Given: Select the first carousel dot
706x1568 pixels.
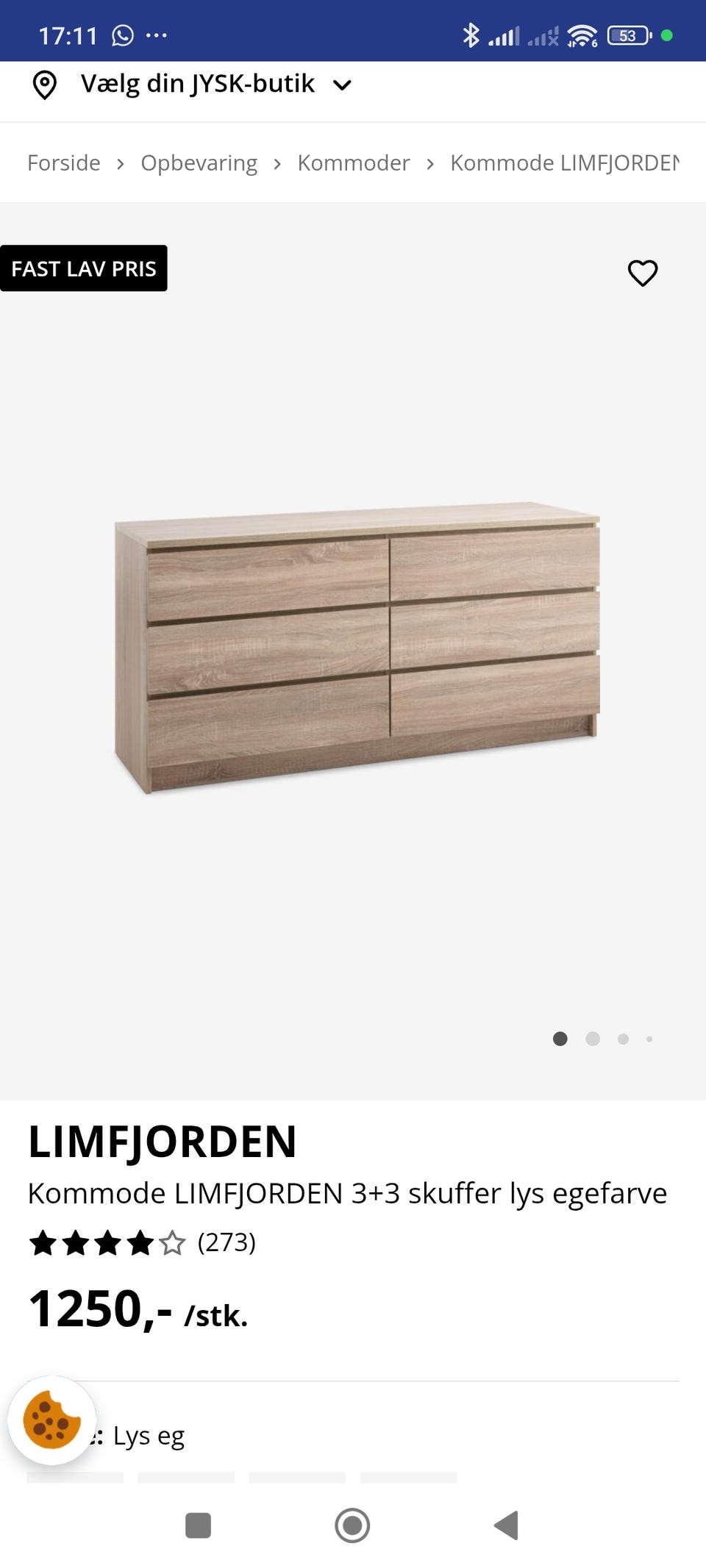Looking at the screenshot, I should click(x=562, y=1038).
